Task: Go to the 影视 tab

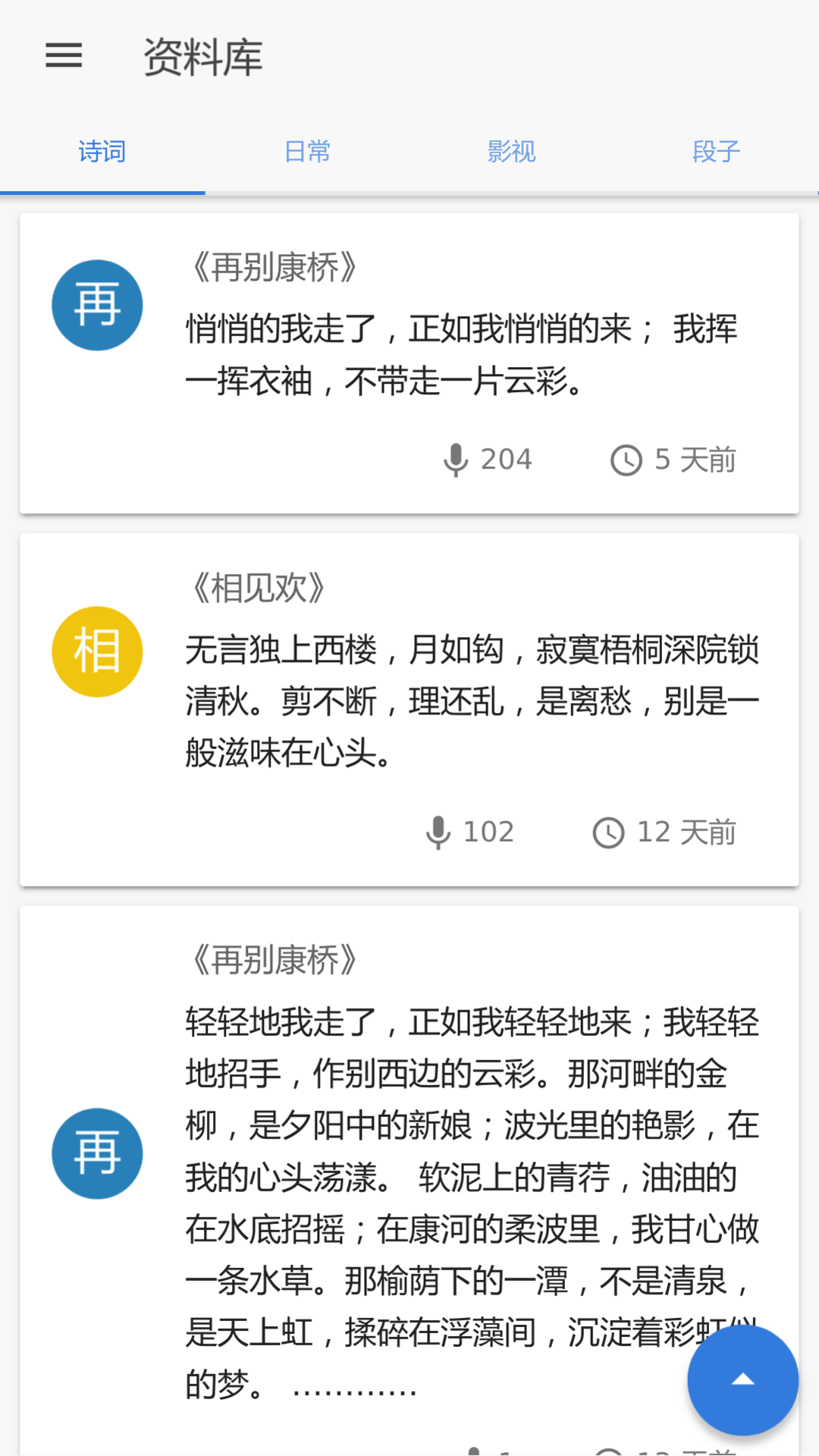Action: (511, 152)
